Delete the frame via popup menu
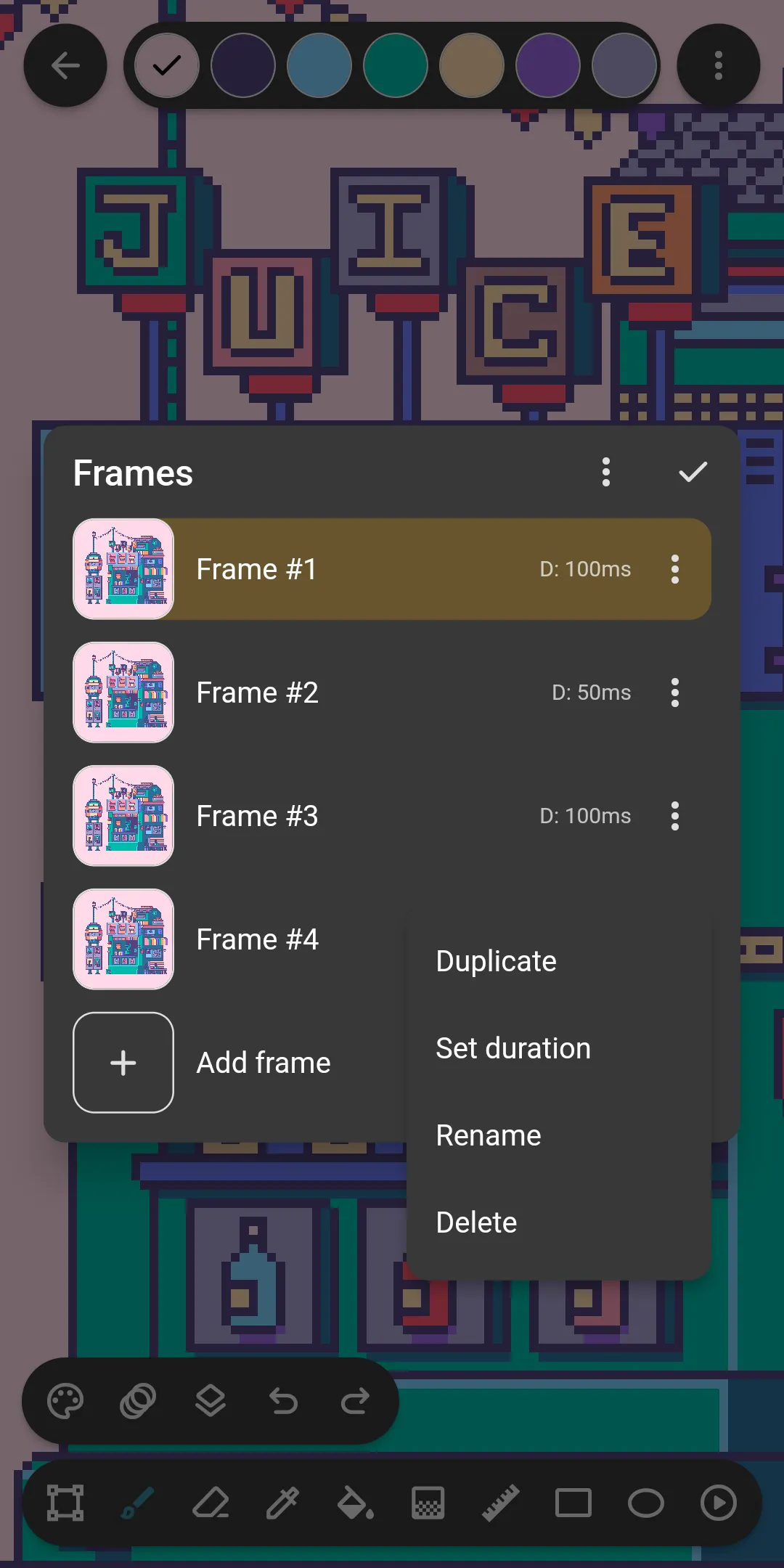This screenshot has height=1568, width=784. pos(476,1222)
